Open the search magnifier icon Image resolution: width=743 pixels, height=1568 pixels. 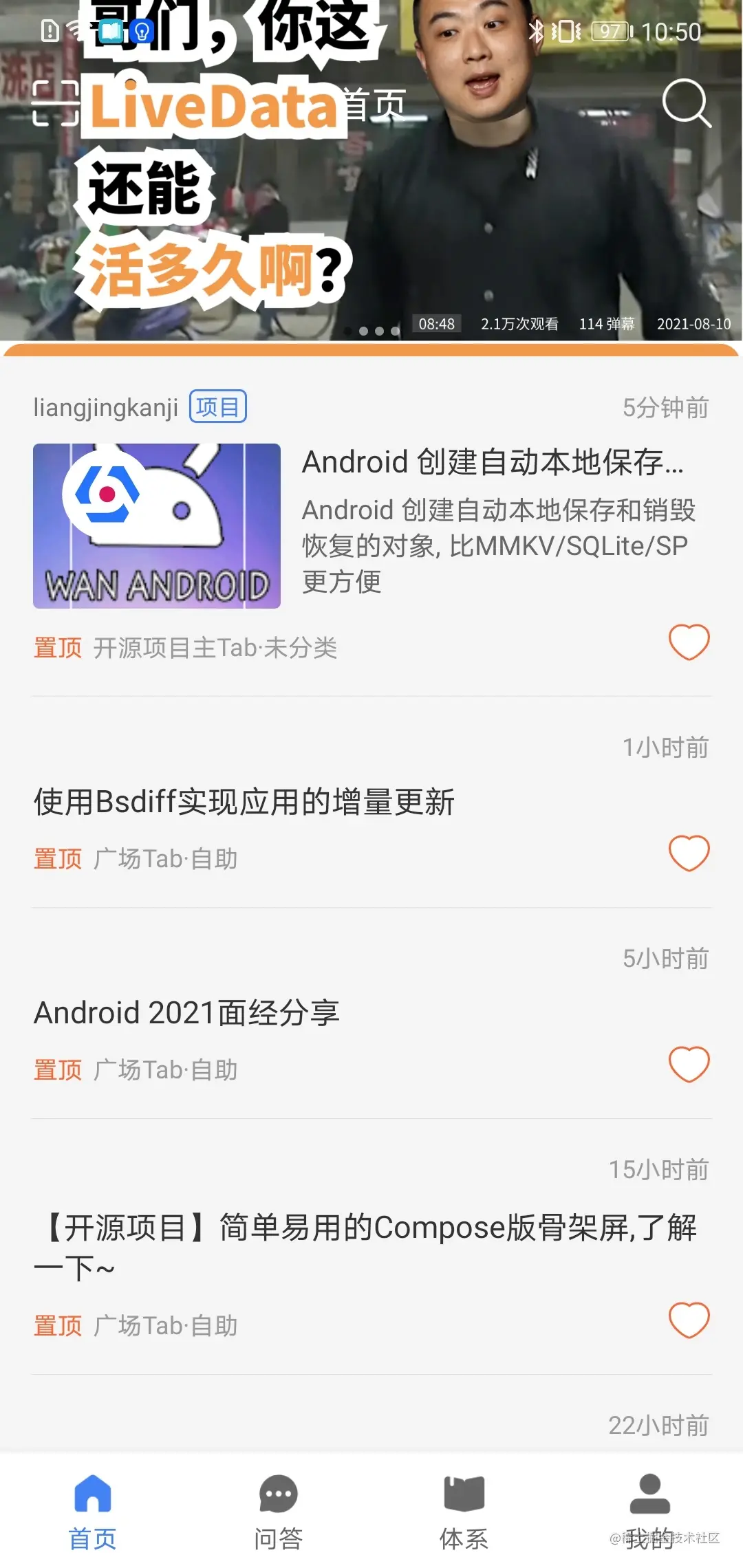686,103
